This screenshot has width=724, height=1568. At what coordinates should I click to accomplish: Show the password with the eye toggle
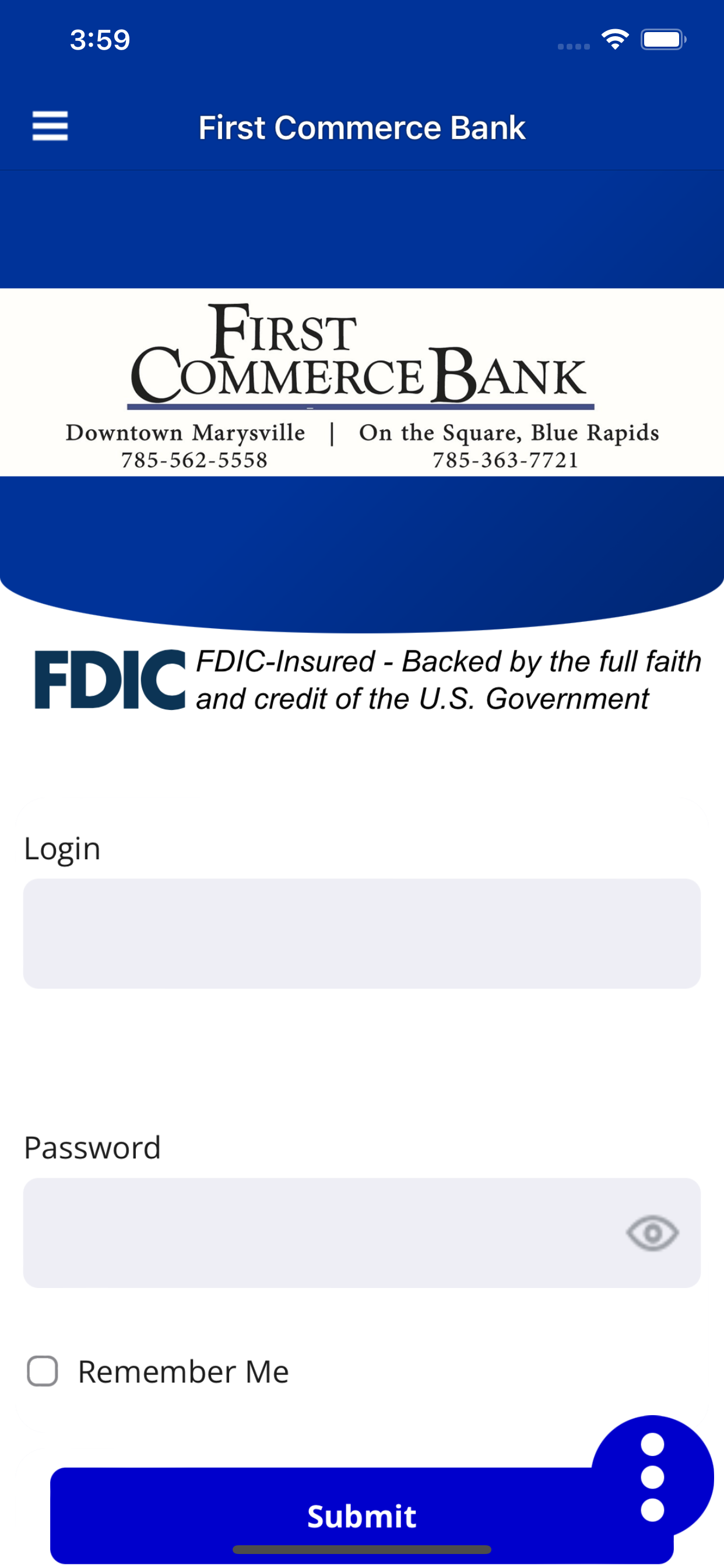click(652, 1234)
